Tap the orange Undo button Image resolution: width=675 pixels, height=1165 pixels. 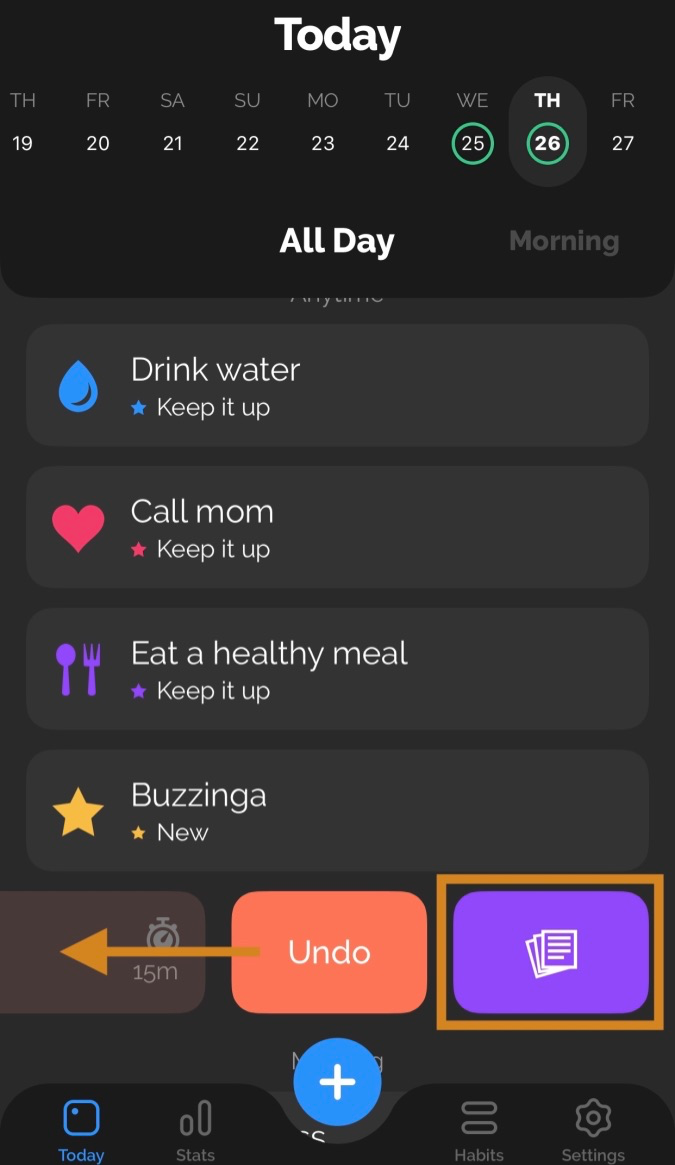coord(329,952)
